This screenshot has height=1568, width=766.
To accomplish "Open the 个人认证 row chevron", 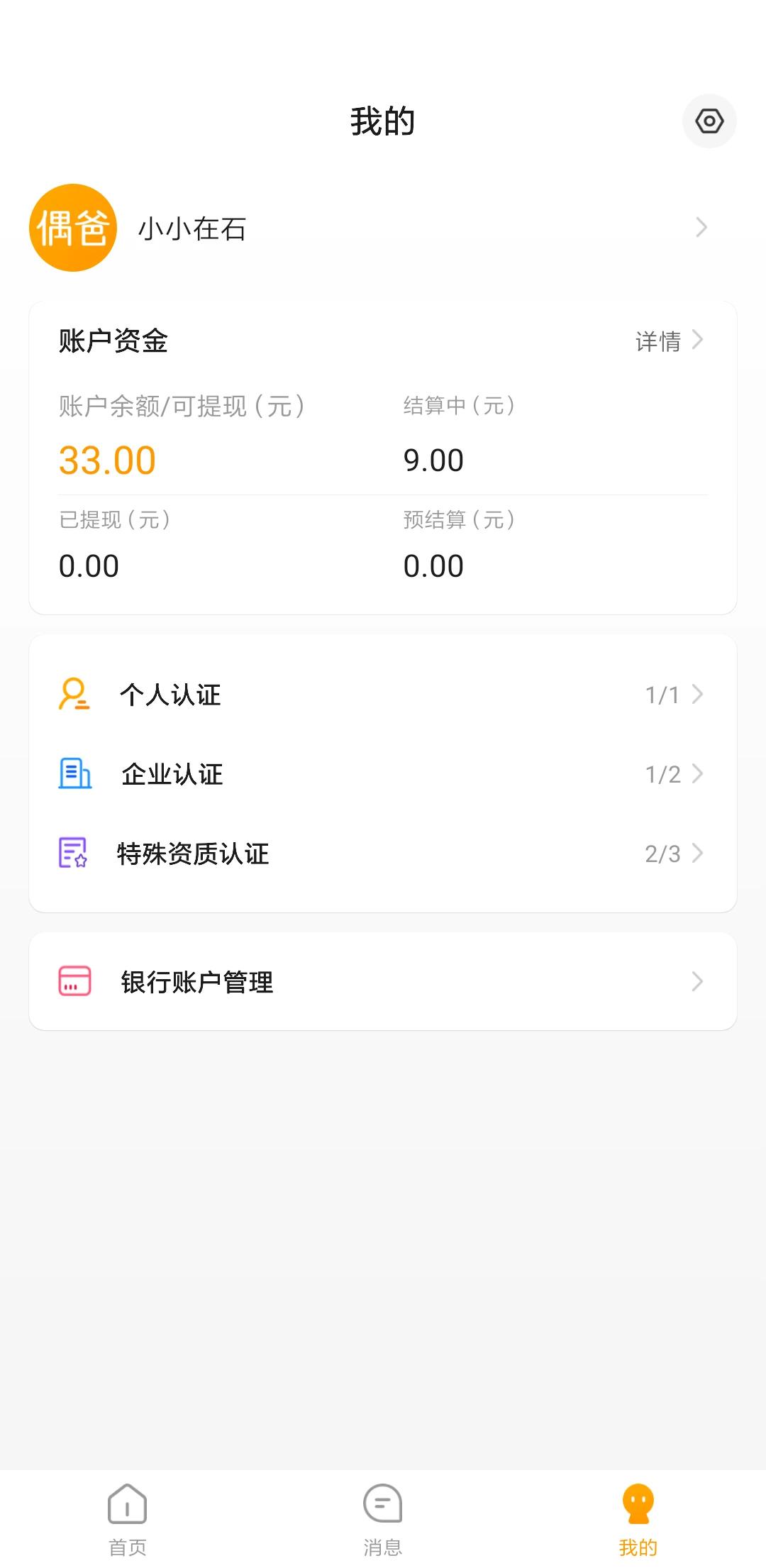I will coord(699,695).
